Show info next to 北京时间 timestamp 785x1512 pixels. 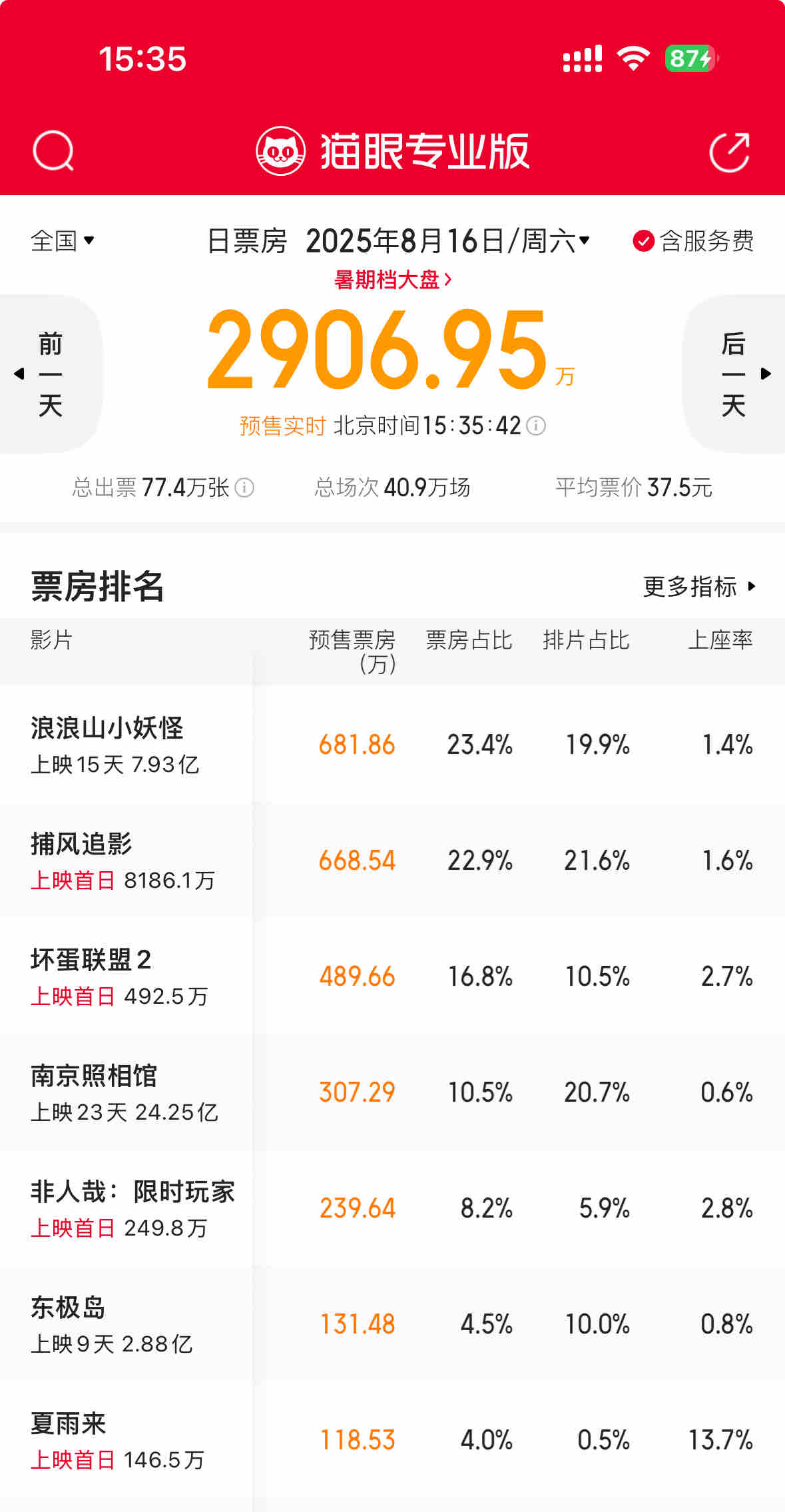[536, 426]
